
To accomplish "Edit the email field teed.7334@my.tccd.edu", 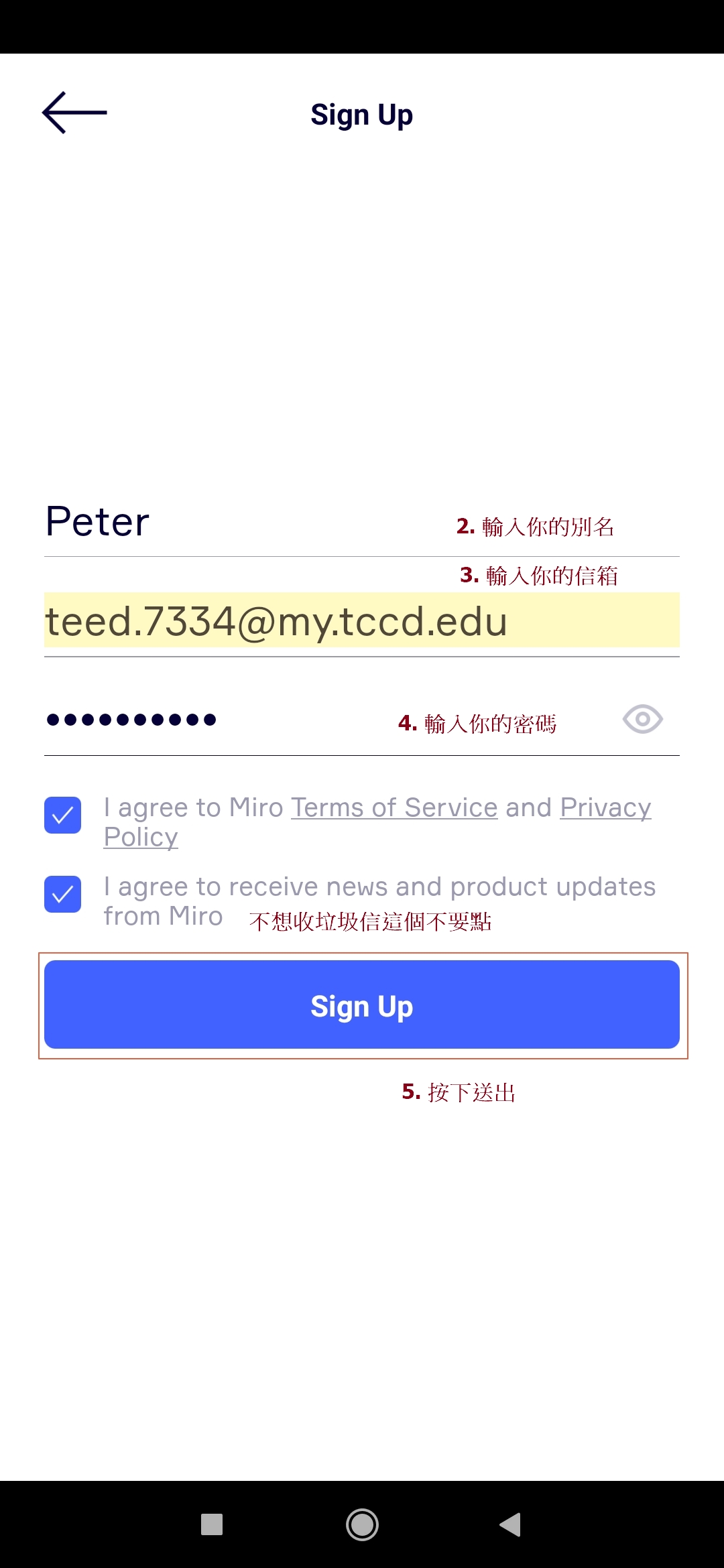I will pyautogui.click(x=362, y=620).
